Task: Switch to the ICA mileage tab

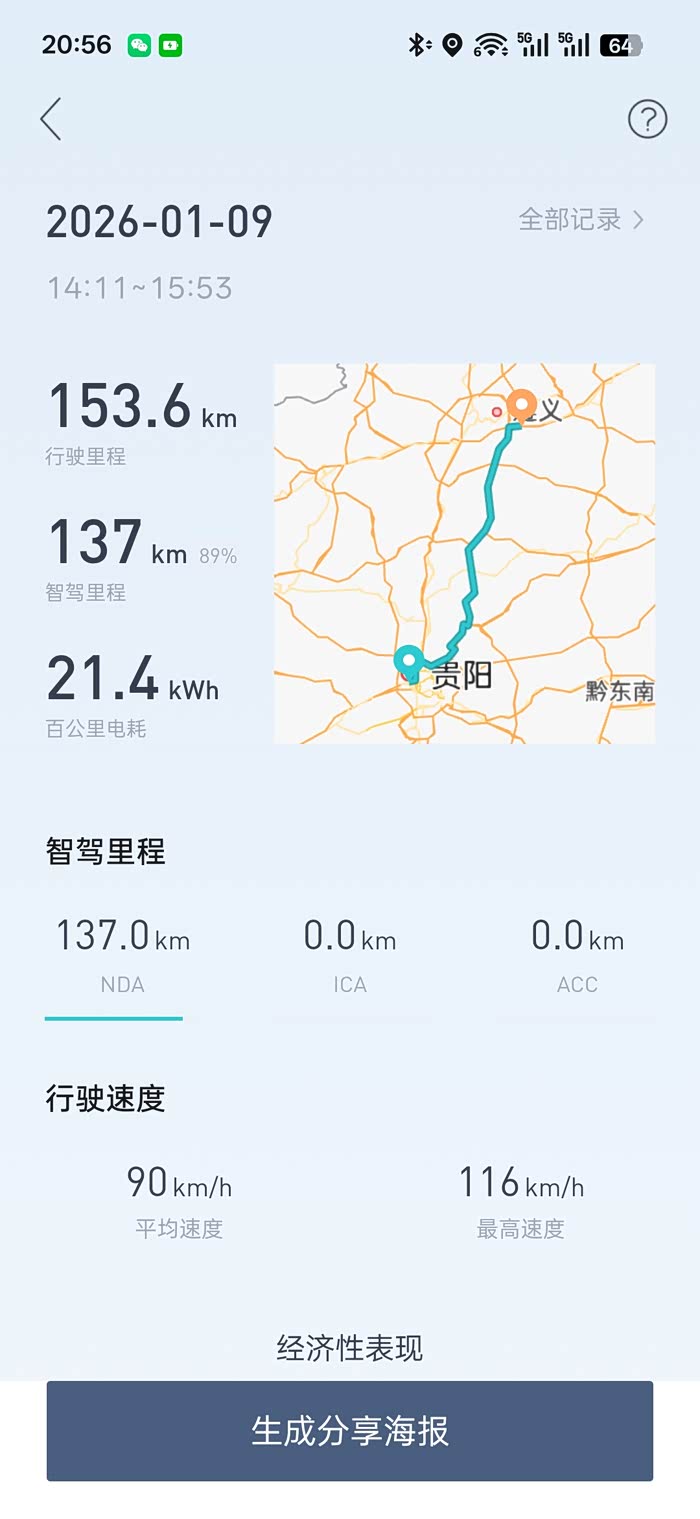Action: click(350, 957)
